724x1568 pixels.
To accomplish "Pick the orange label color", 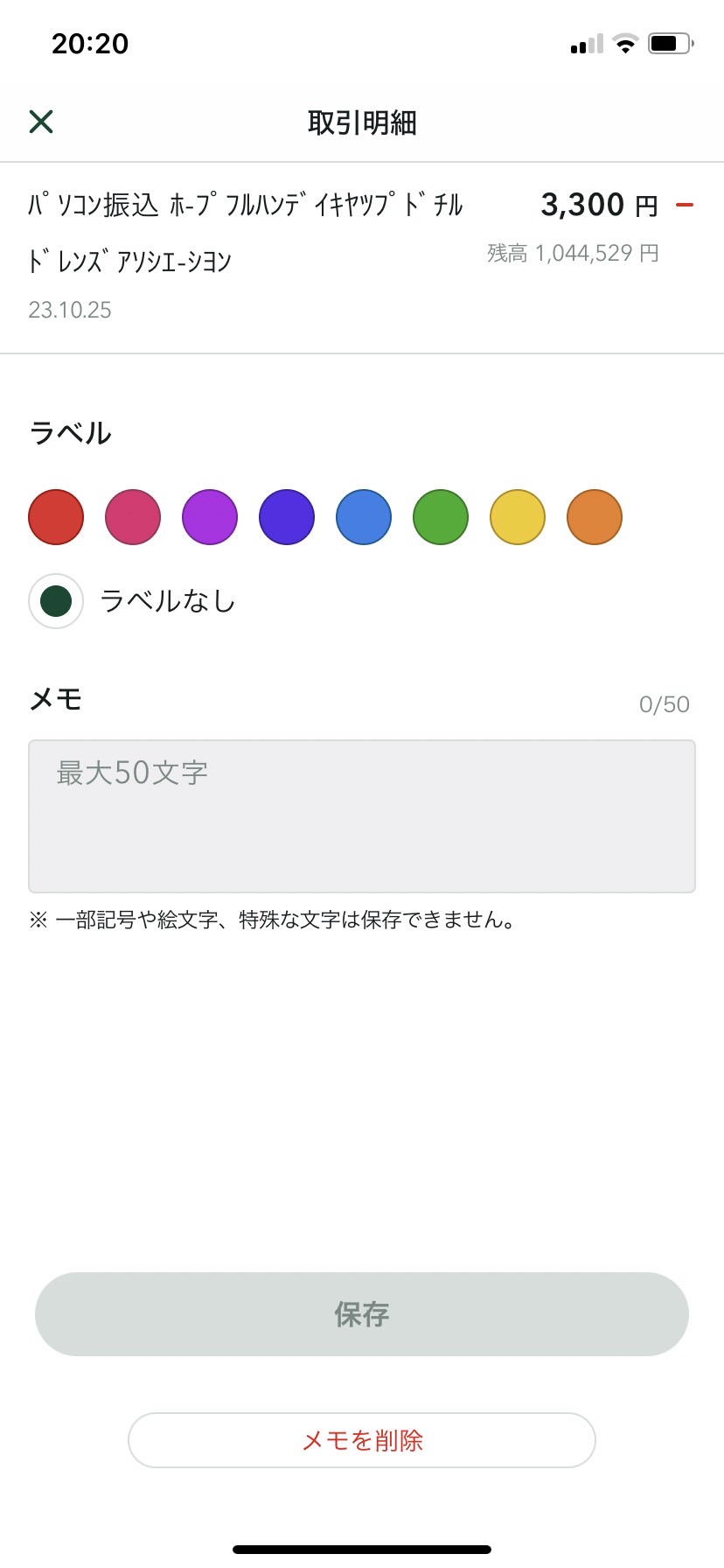I will click(595, 517).
